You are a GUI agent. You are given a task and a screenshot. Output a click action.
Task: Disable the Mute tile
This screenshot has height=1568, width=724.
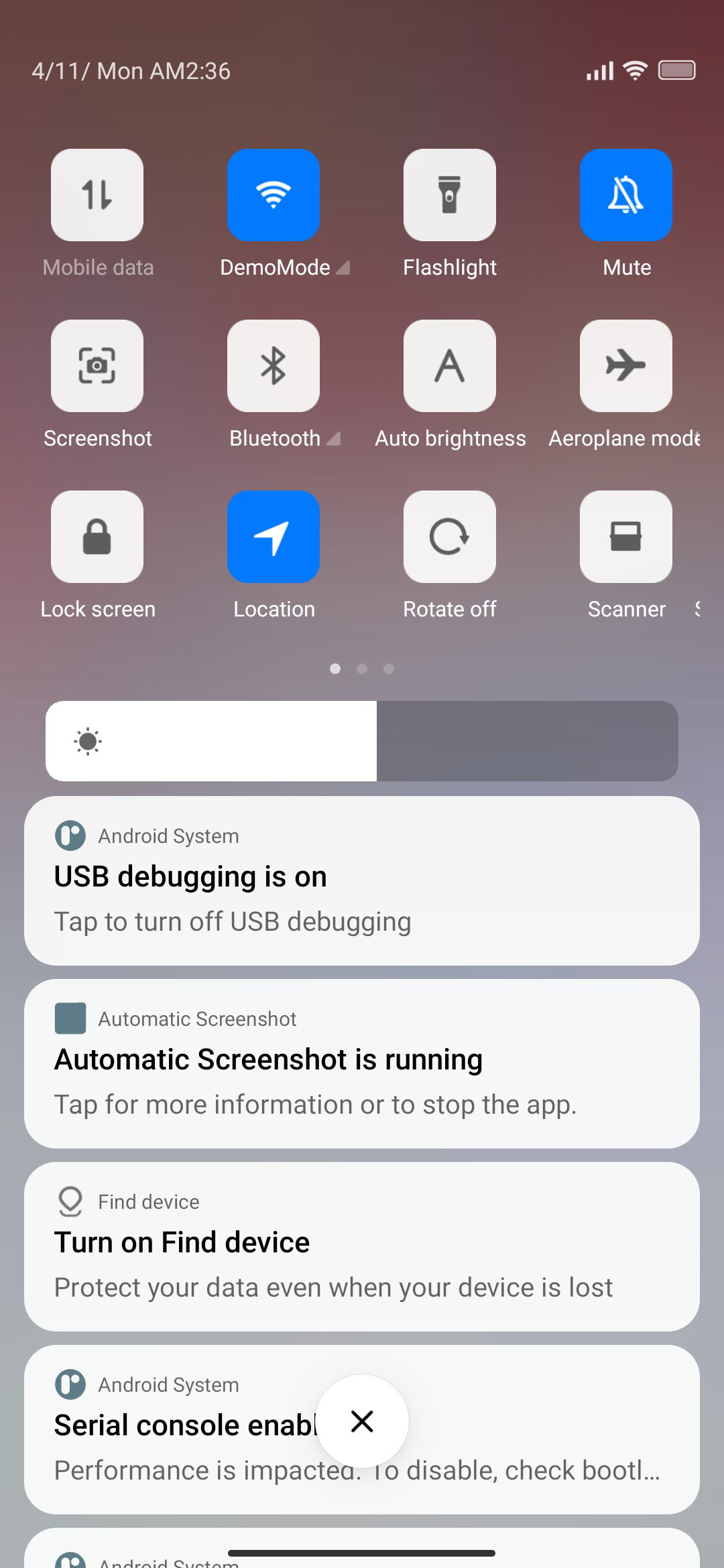[x=626, y=195]
